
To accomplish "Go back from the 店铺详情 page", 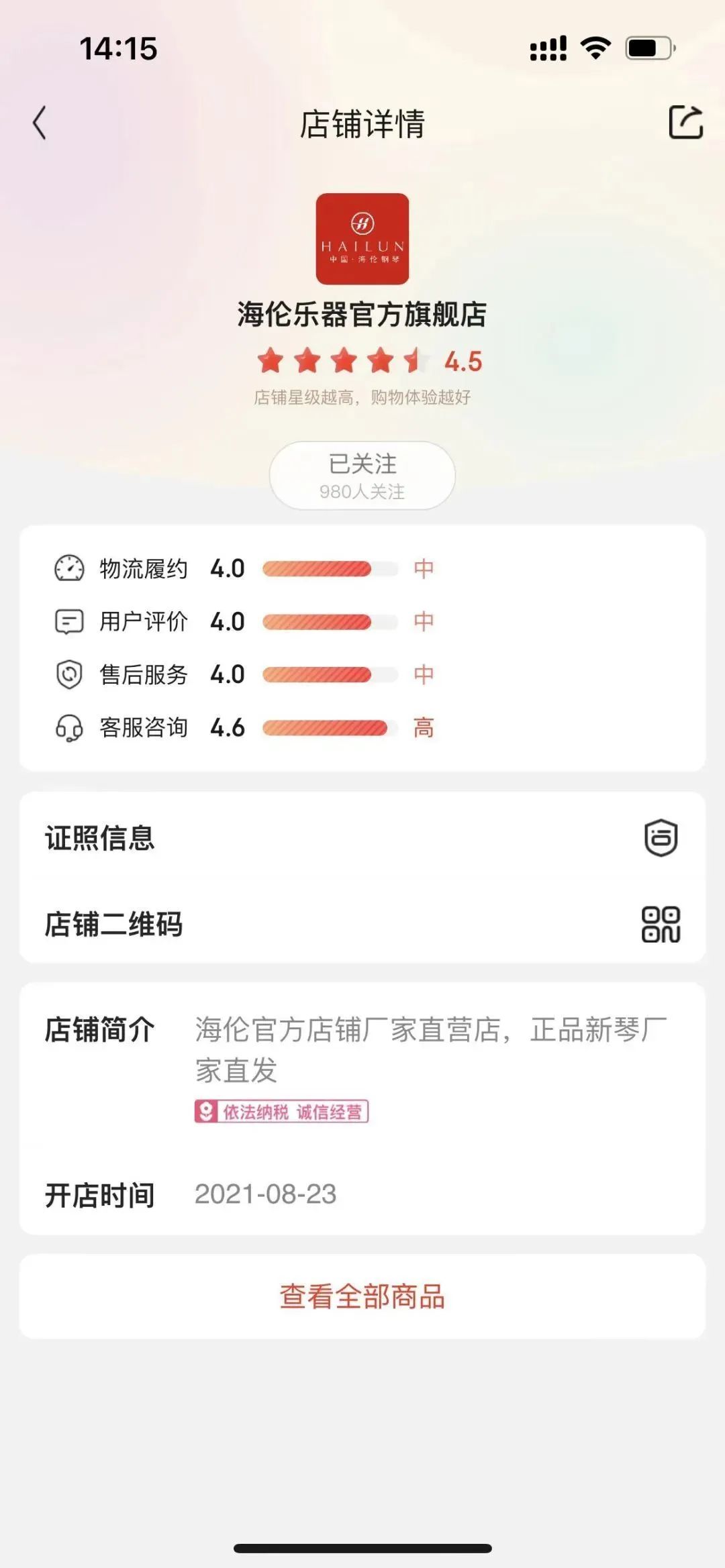I will tap(40, 123).
